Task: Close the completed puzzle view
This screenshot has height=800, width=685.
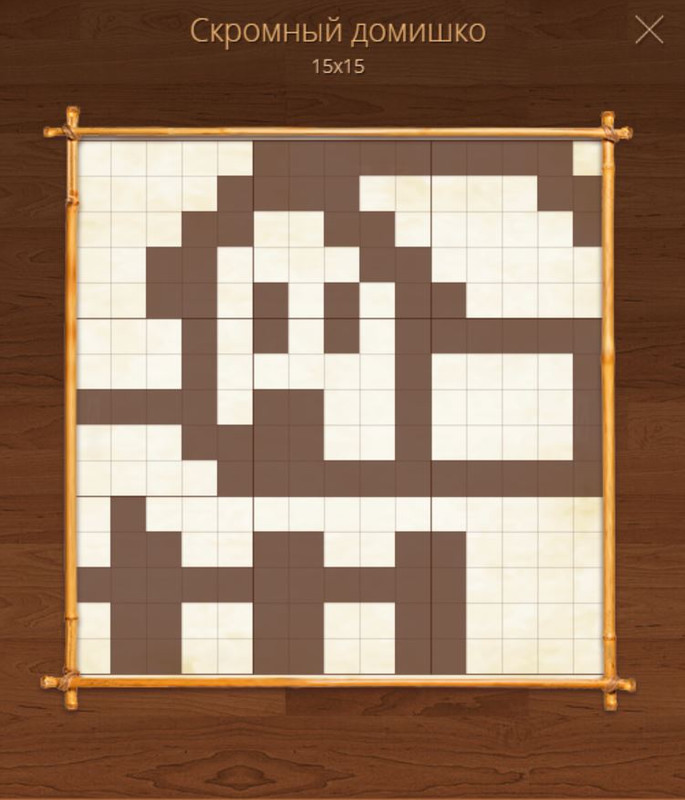Action: 649,31
